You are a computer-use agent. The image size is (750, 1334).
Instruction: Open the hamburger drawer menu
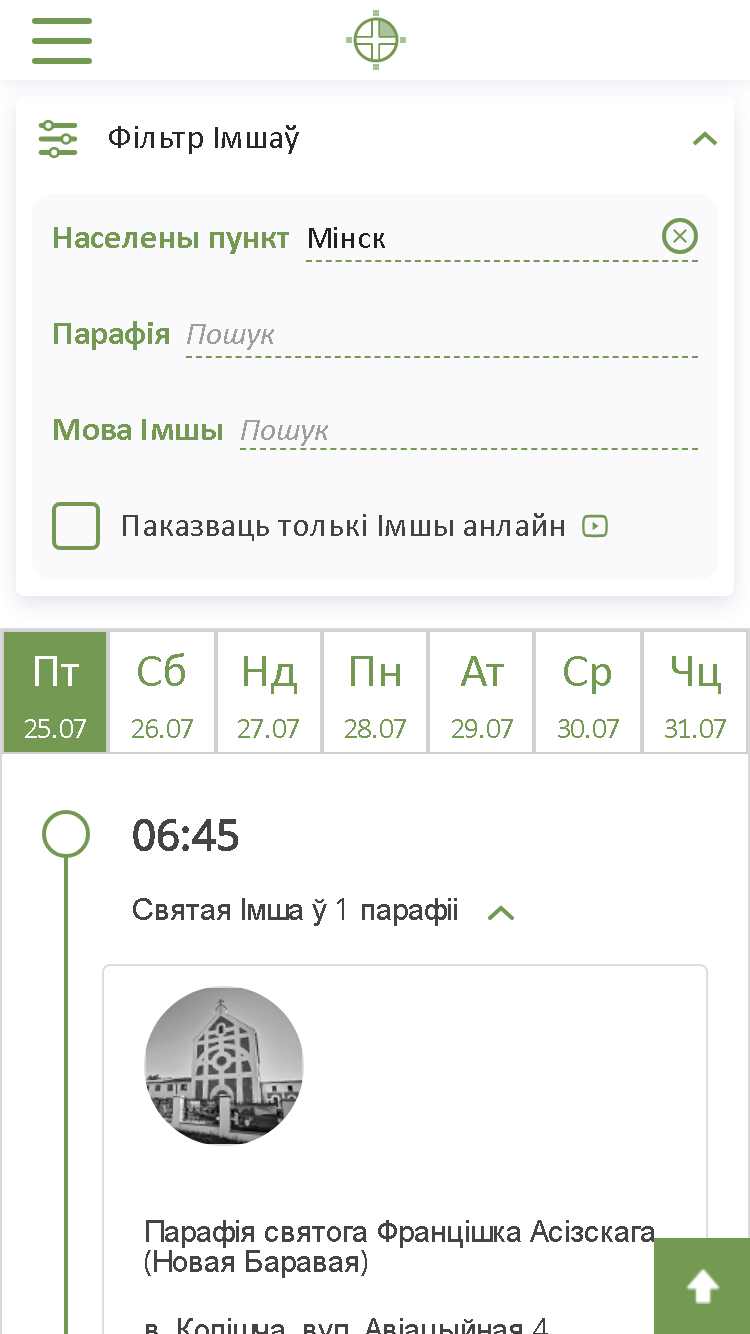[x=62, y=41]
